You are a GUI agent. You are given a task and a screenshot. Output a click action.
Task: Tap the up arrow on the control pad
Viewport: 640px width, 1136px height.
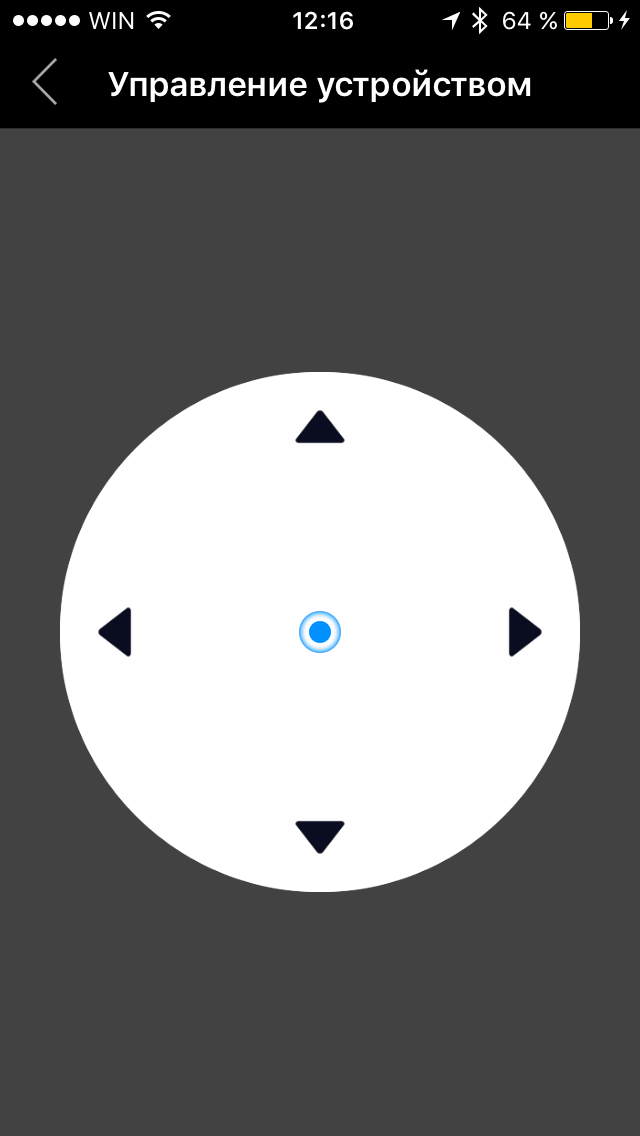(x=320, y=427)
